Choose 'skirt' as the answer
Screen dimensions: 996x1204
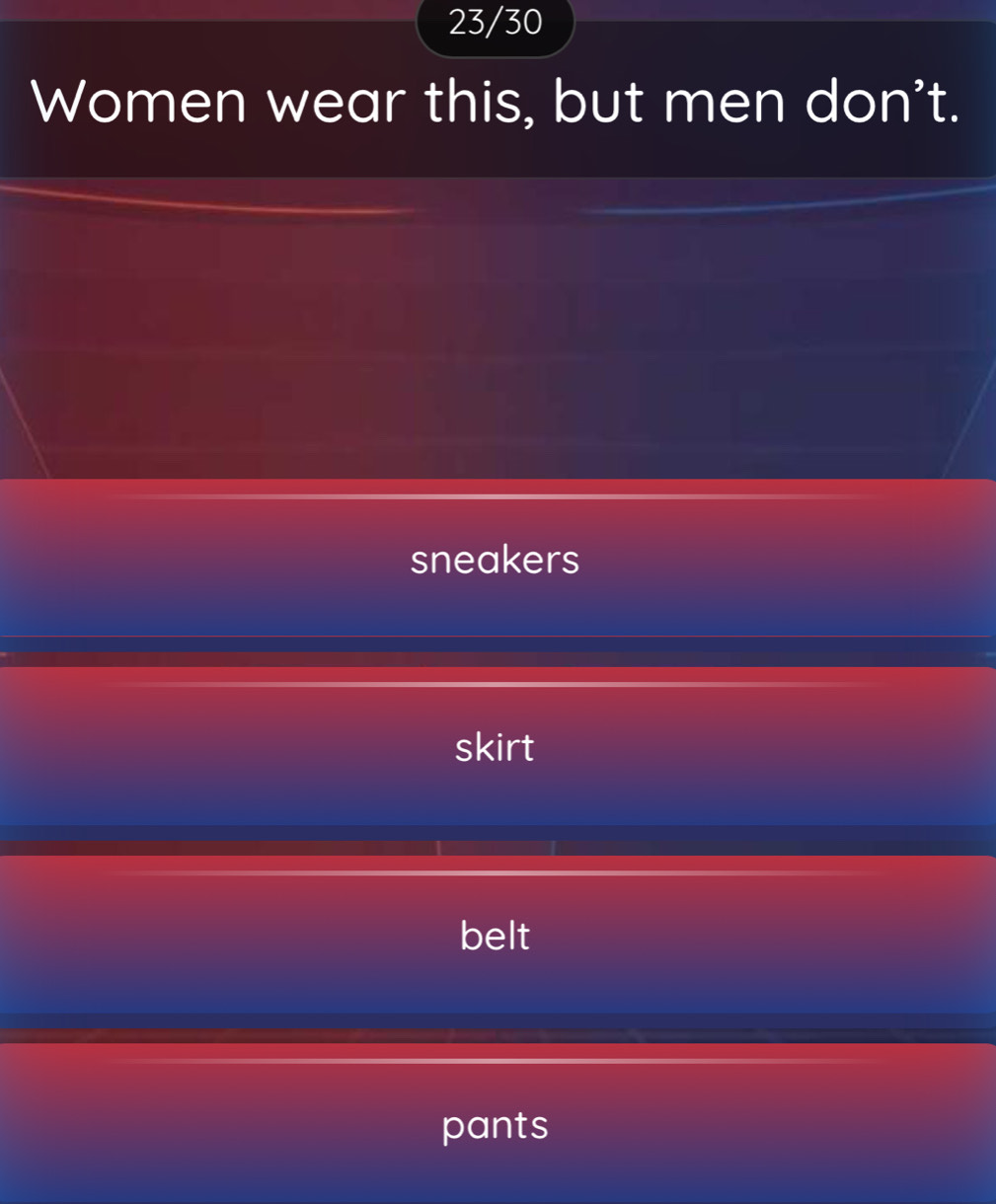[x=496, y=747]
